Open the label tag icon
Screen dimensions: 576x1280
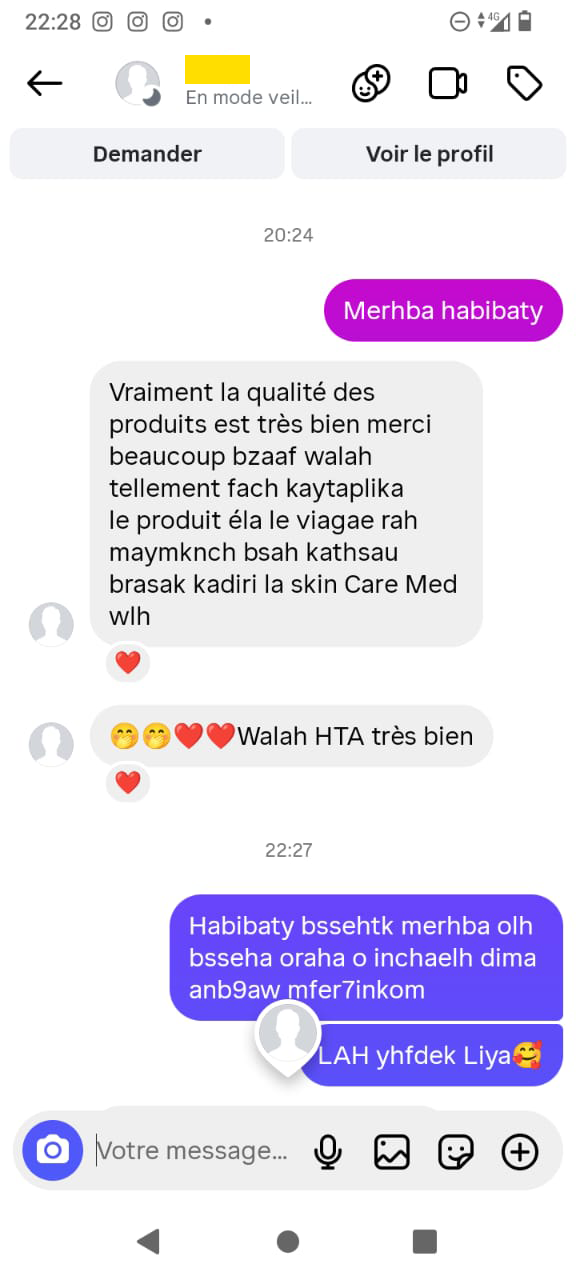click(x=524, y=84)
